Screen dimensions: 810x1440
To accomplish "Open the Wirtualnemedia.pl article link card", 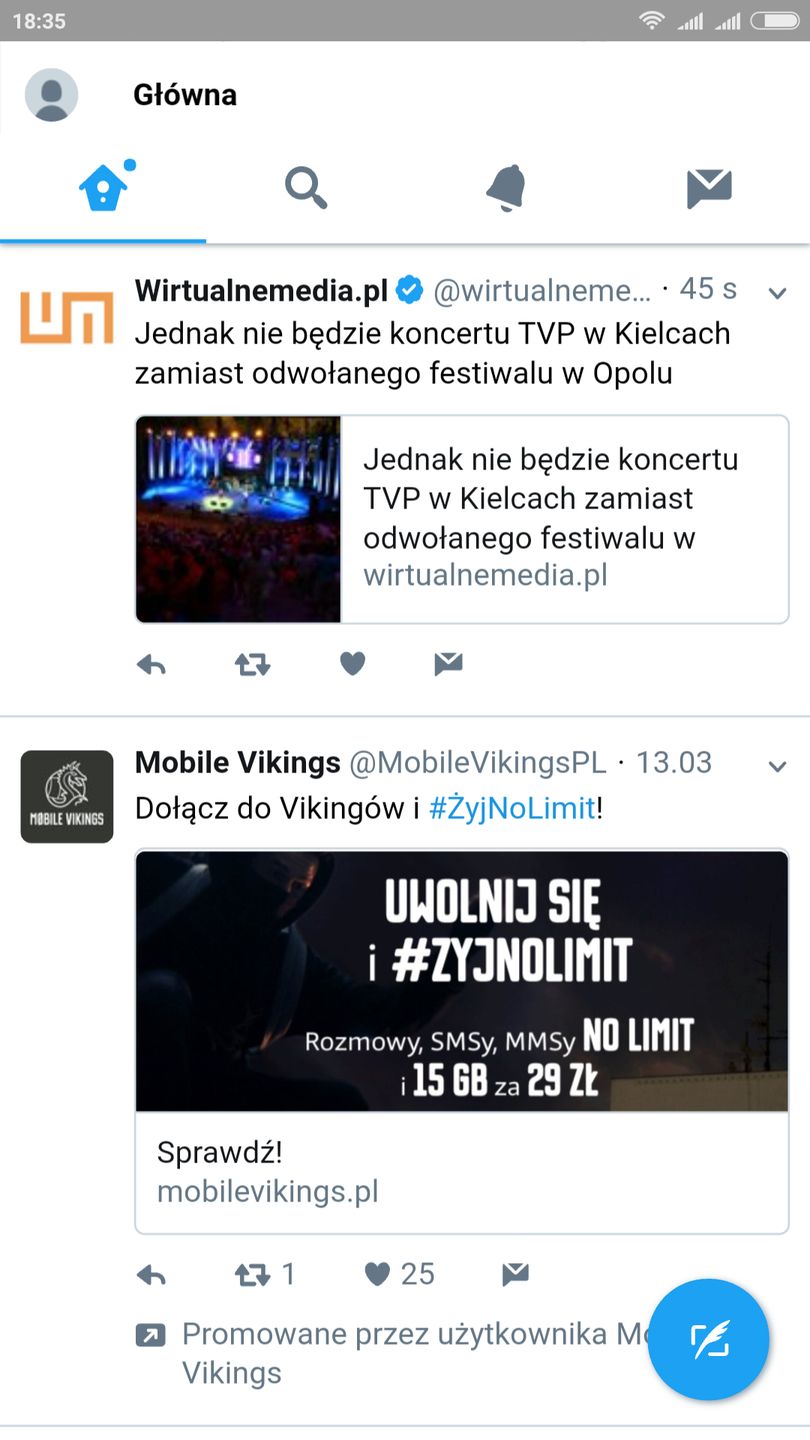I will tap(462, 519).
